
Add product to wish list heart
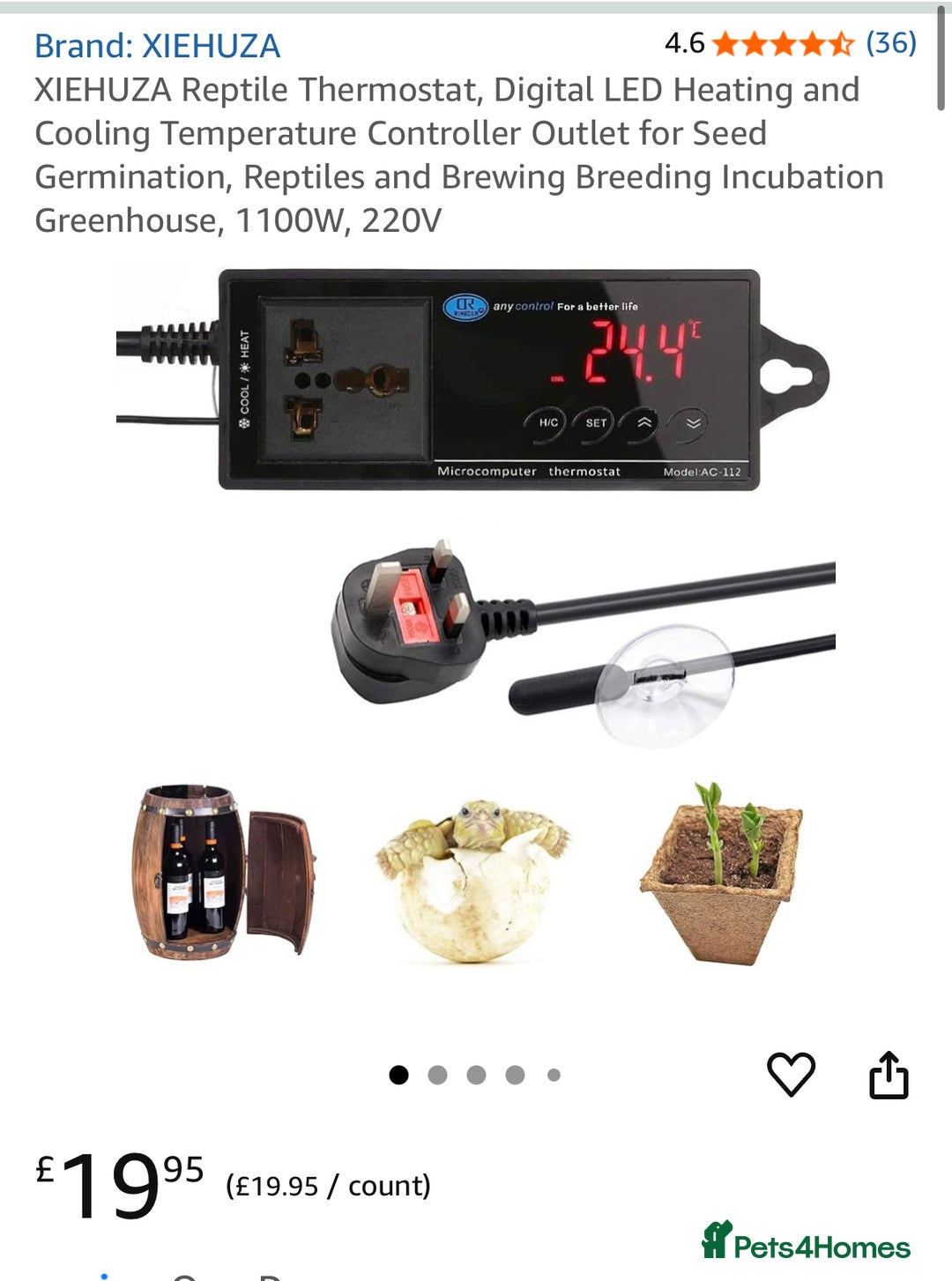coord(791,1074)
